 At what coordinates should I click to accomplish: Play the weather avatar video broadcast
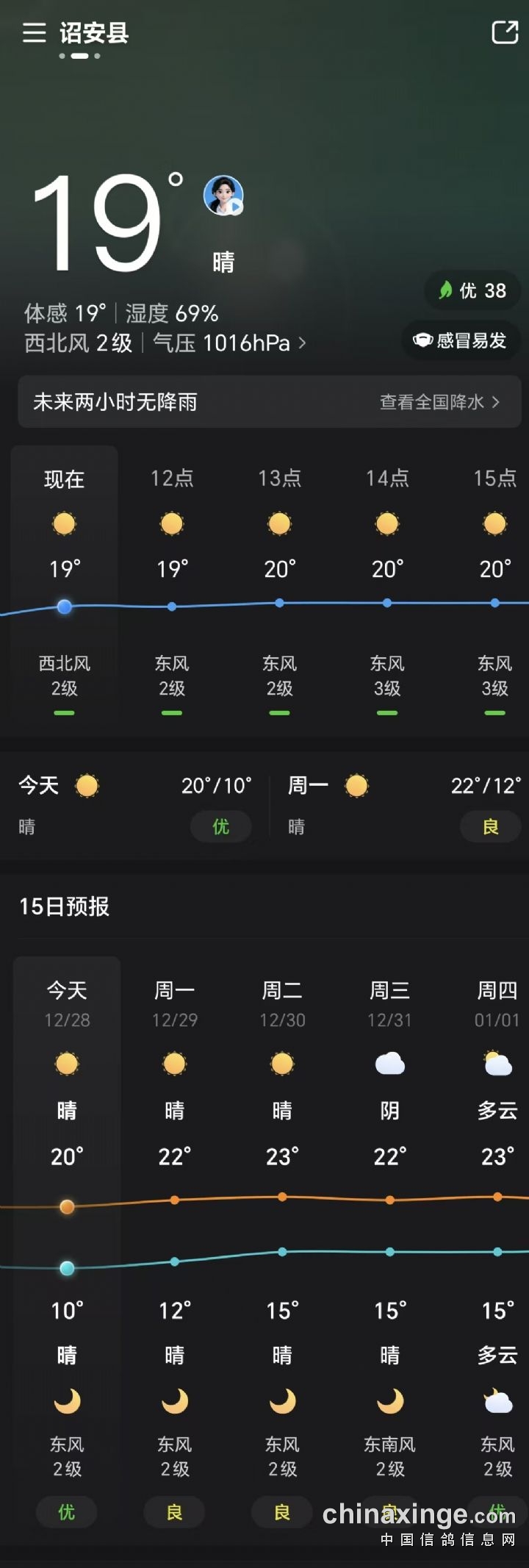223,196
